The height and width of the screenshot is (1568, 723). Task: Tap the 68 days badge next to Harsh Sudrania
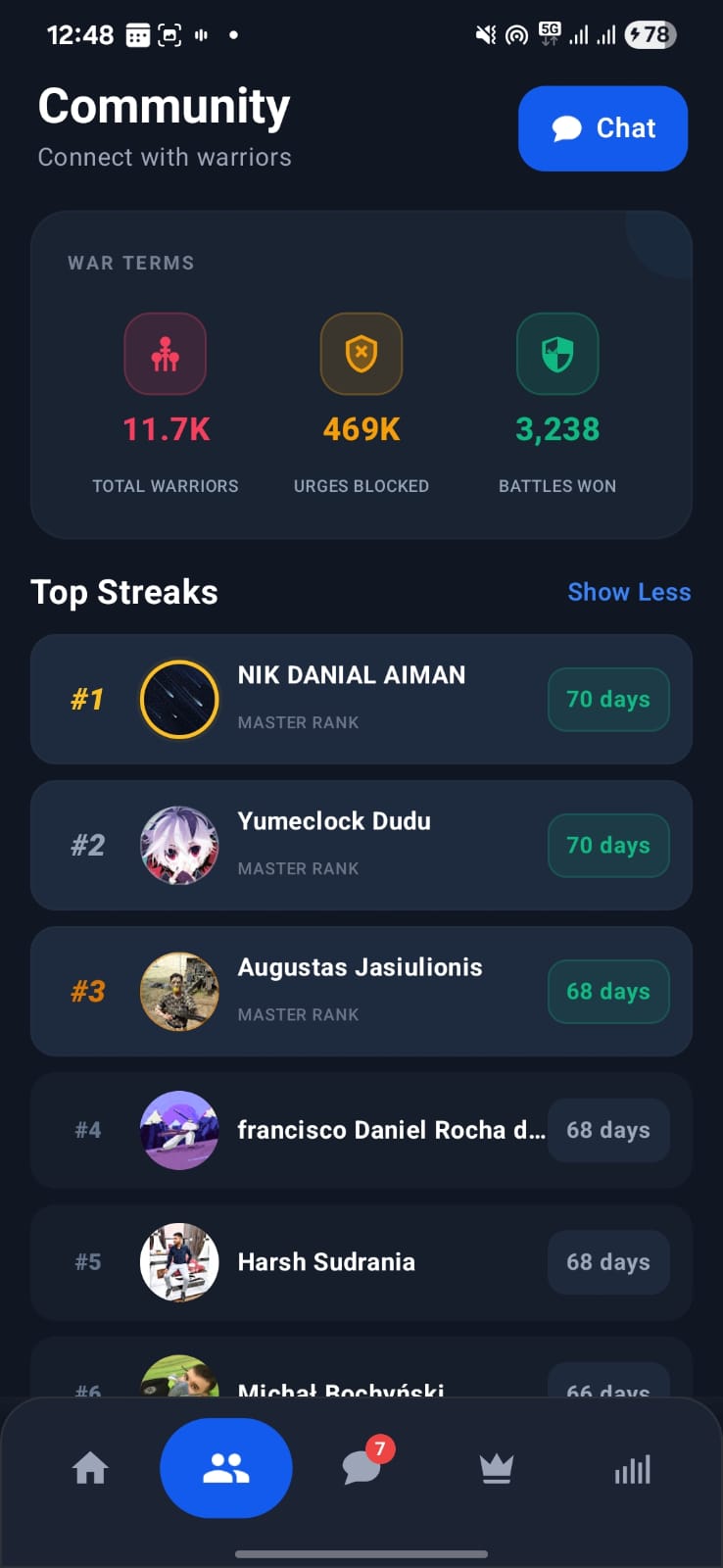pyautogui.click(x=608, y=1262)
